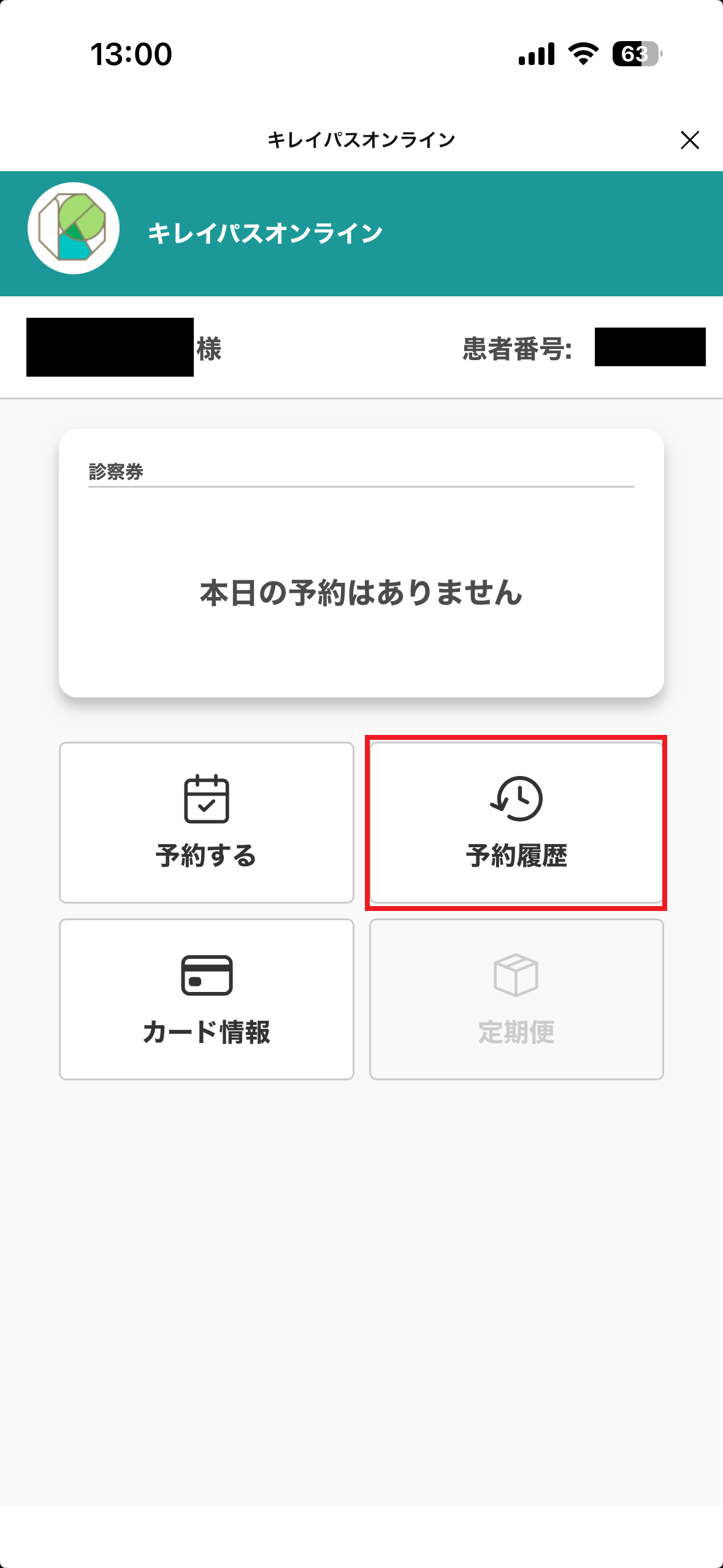The height and width of the screenshot is (1568, 723).
Task: Close the キレイパスオンライン window with the X
Action: click(x=690, y=140)
